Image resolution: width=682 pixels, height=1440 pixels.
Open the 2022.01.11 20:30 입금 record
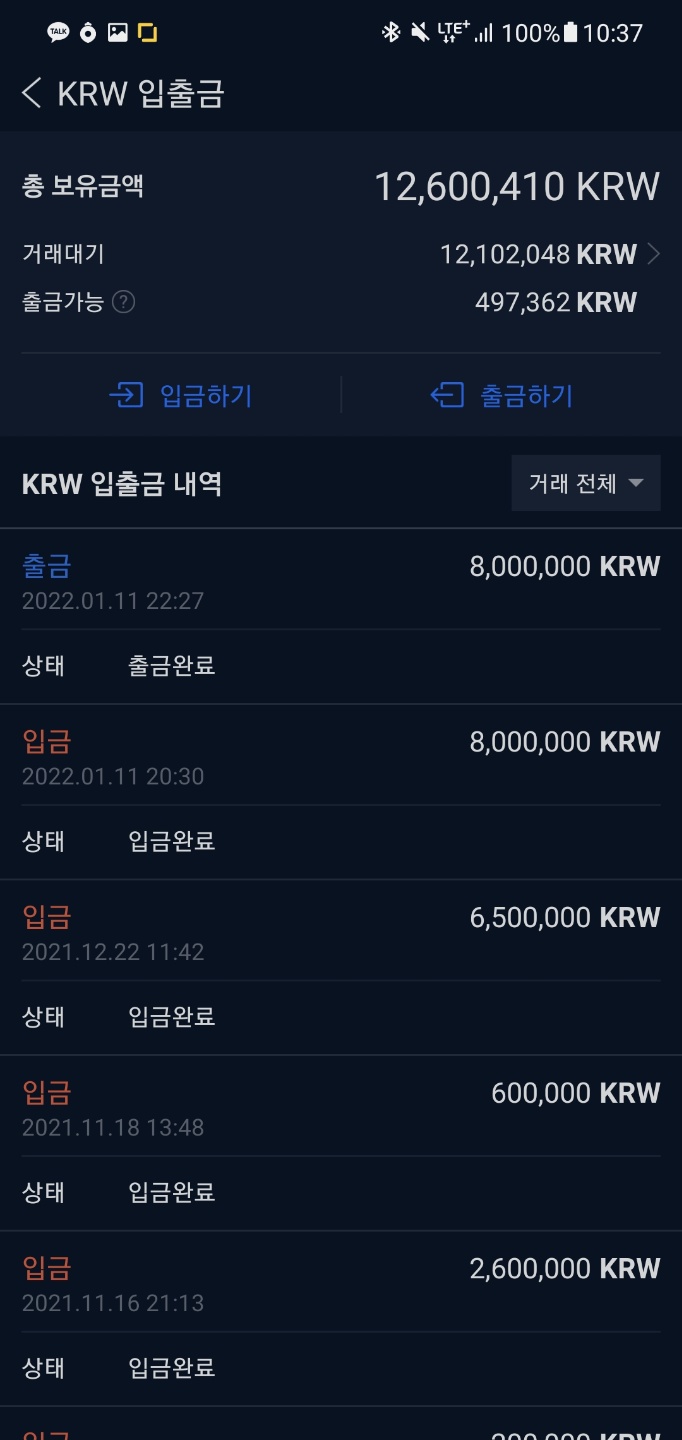coord(341,792)
